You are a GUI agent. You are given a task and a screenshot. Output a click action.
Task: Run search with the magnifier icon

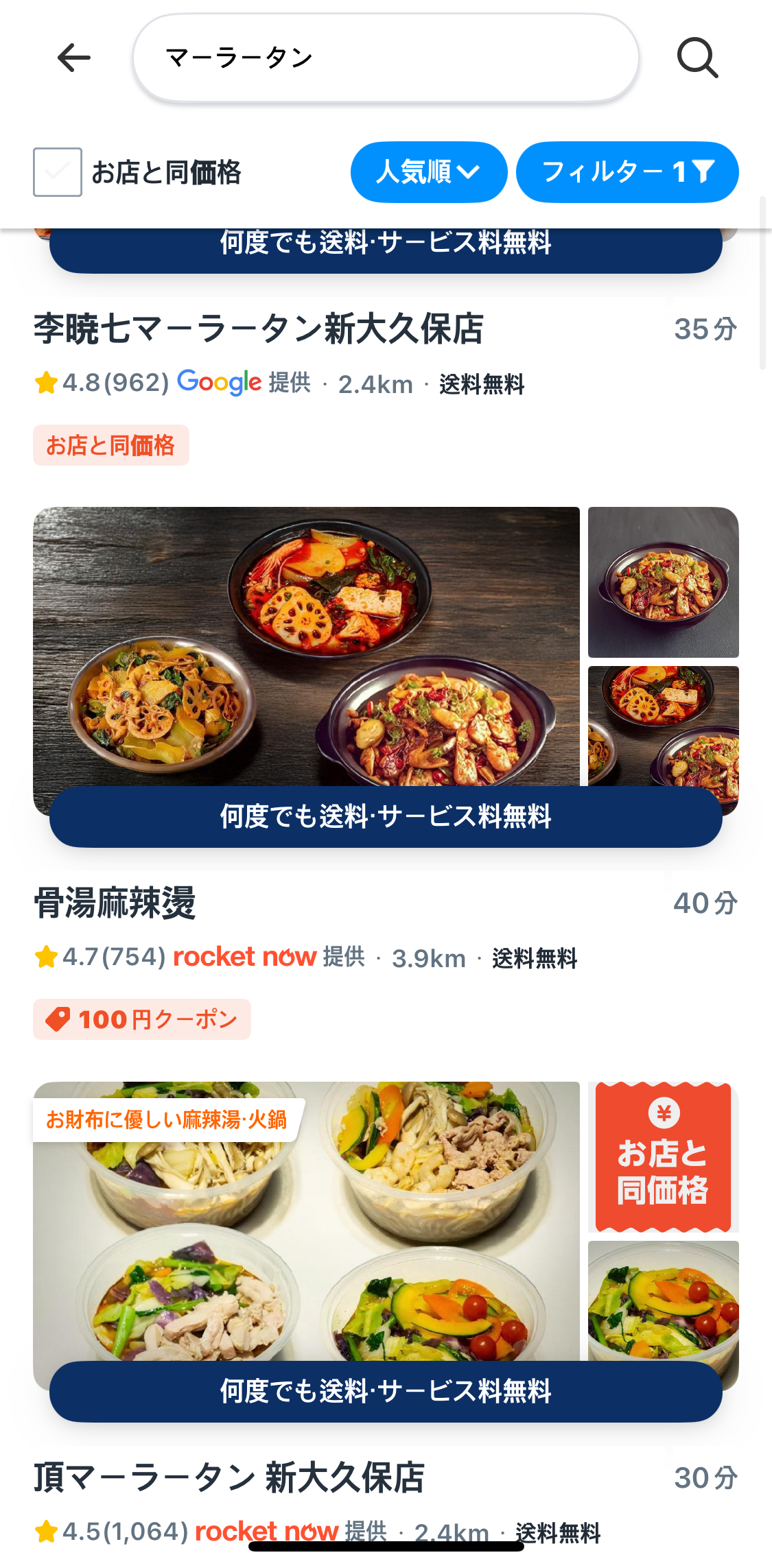697,58
